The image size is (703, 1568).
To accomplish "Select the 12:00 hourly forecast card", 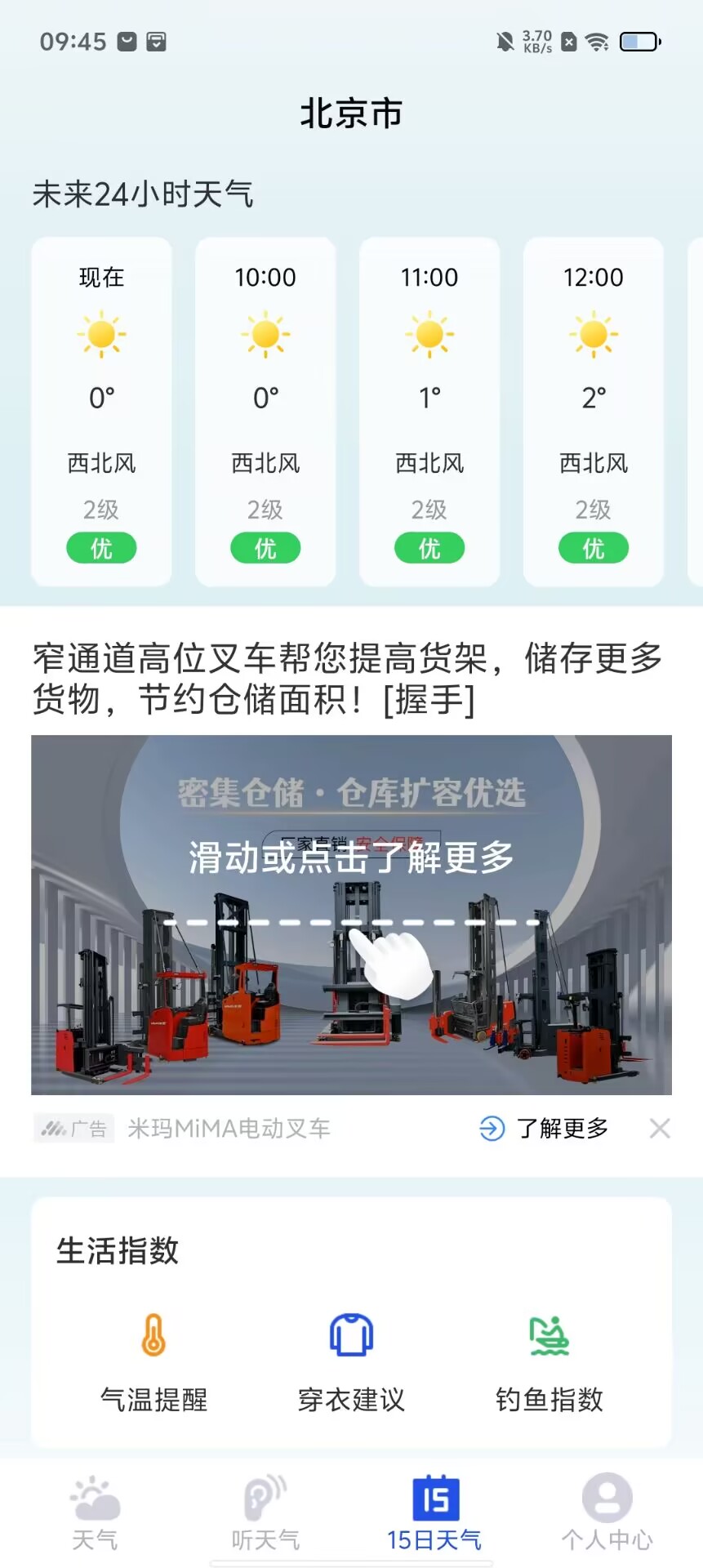I will [594, 412].
